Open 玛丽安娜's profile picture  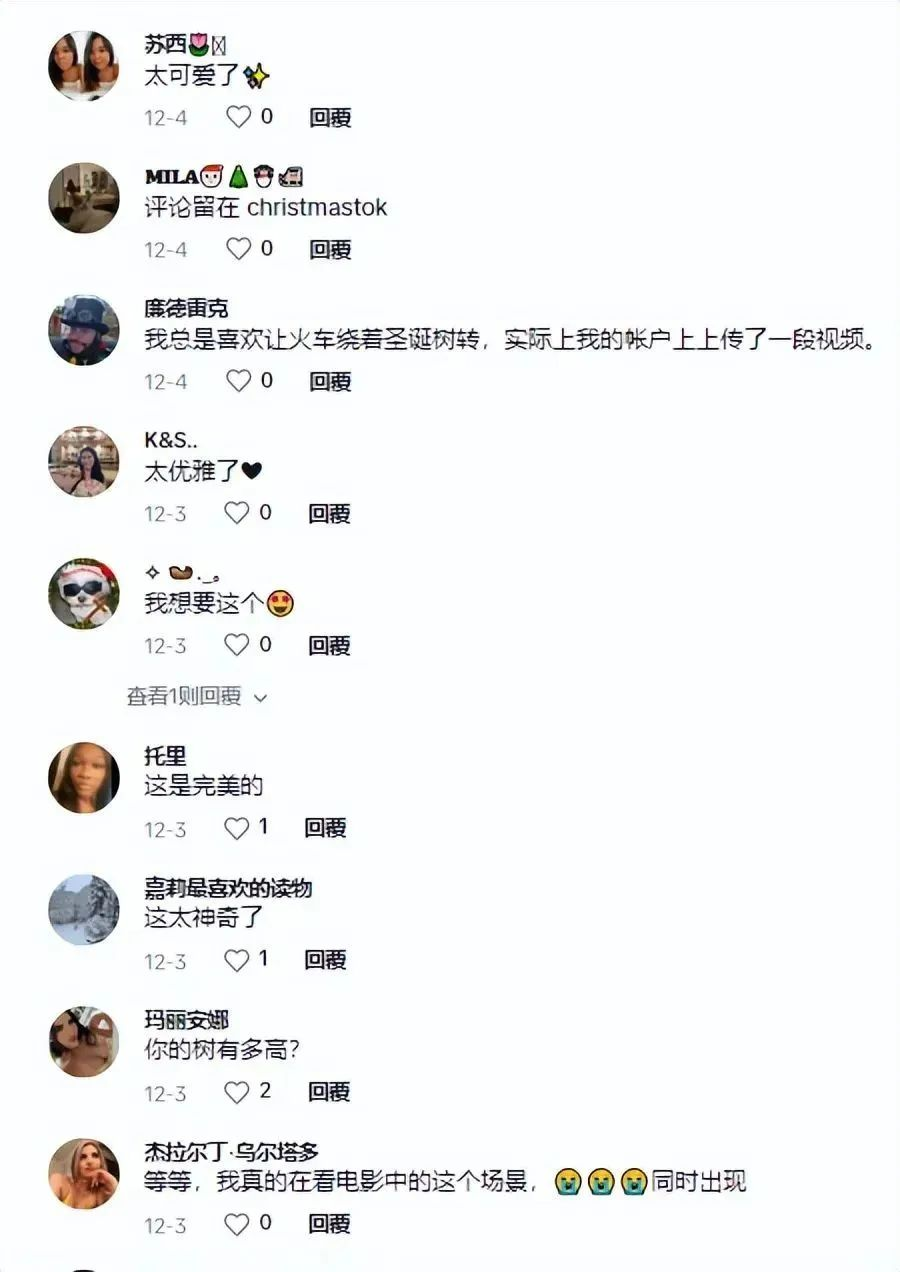click(x=84, y=1041)
